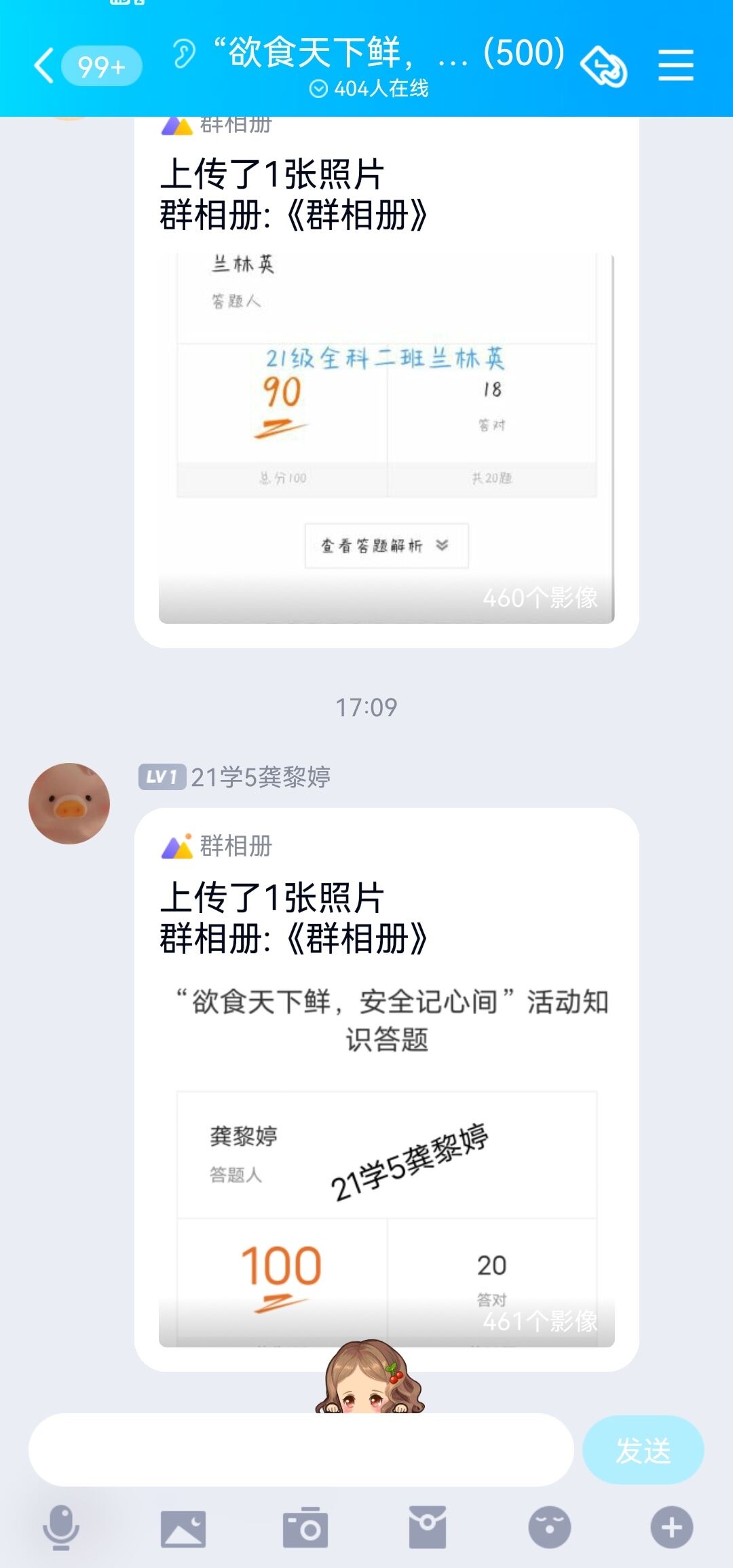Image resolution: width=733 pixels, height=1568 pixels.
Task: Record a voice message
Action: coord(61,1527)
